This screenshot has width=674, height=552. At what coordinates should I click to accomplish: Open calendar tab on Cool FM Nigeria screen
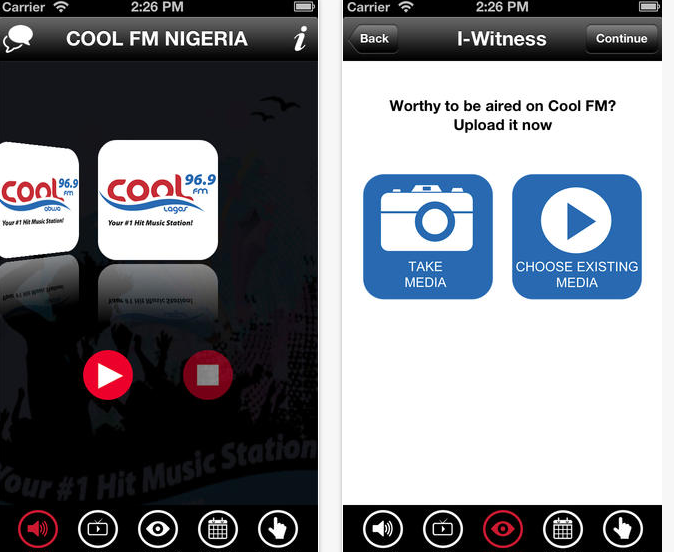point(218,528)
